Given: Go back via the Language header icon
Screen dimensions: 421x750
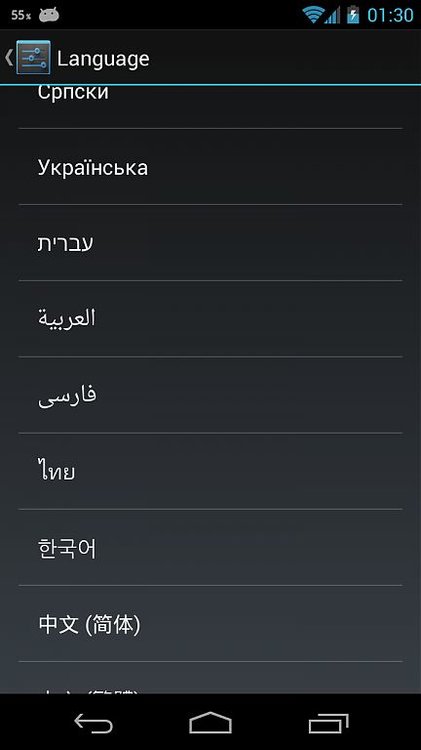Looking at the screenshot, I should pos(28,58).
